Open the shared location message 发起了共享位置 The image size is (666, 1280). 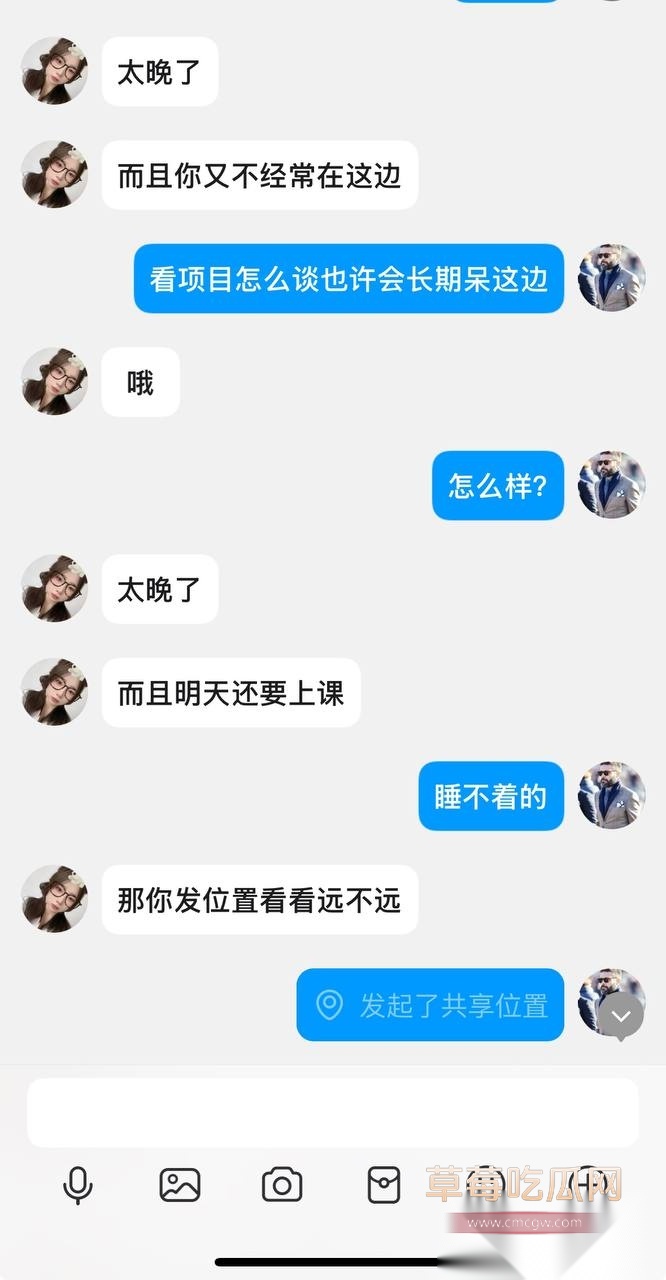(430, 1005)
